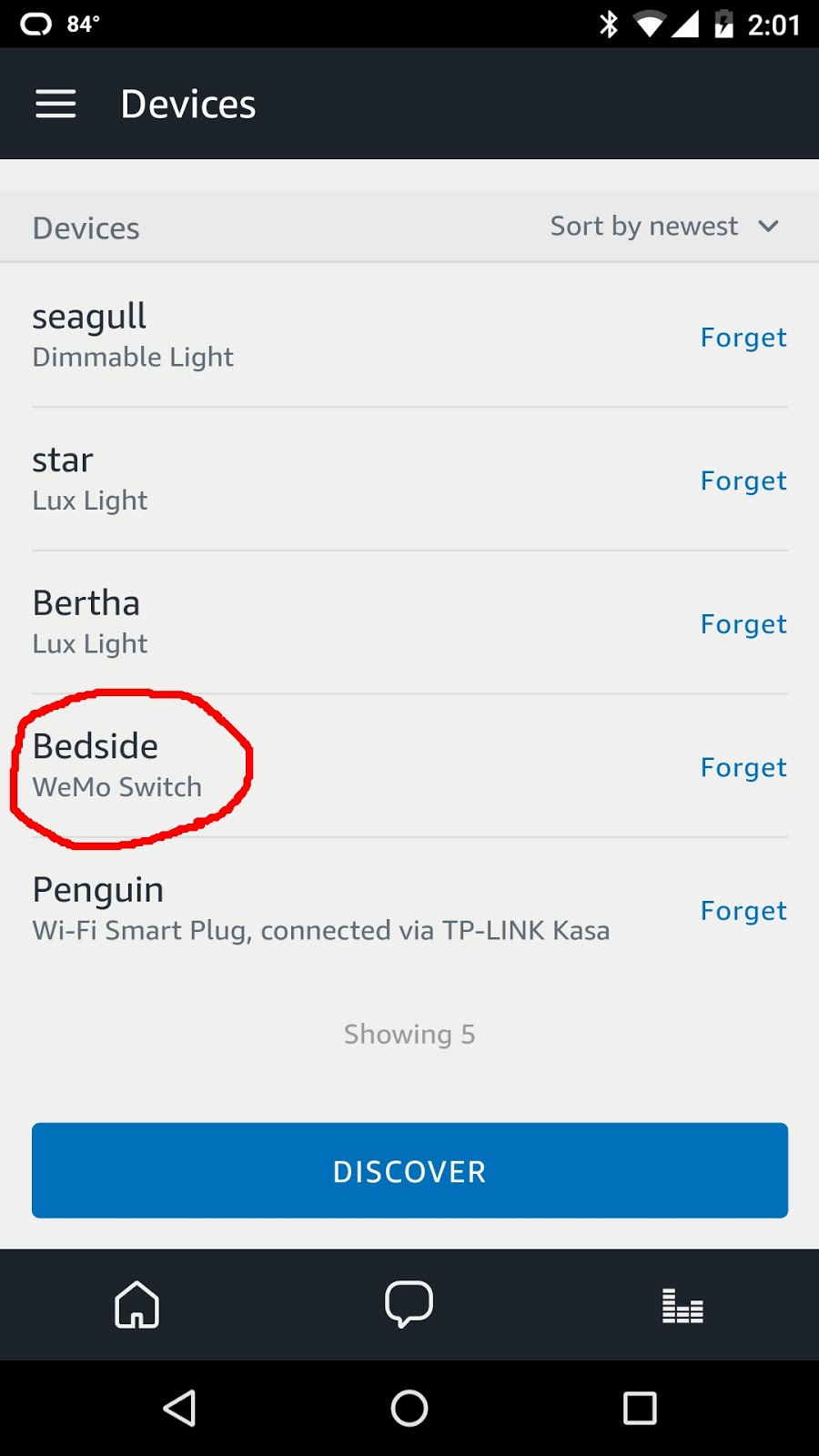This screenshot has height=1456, width=819.
Task: Forget the Bertha device
Action: click(743, 624)
